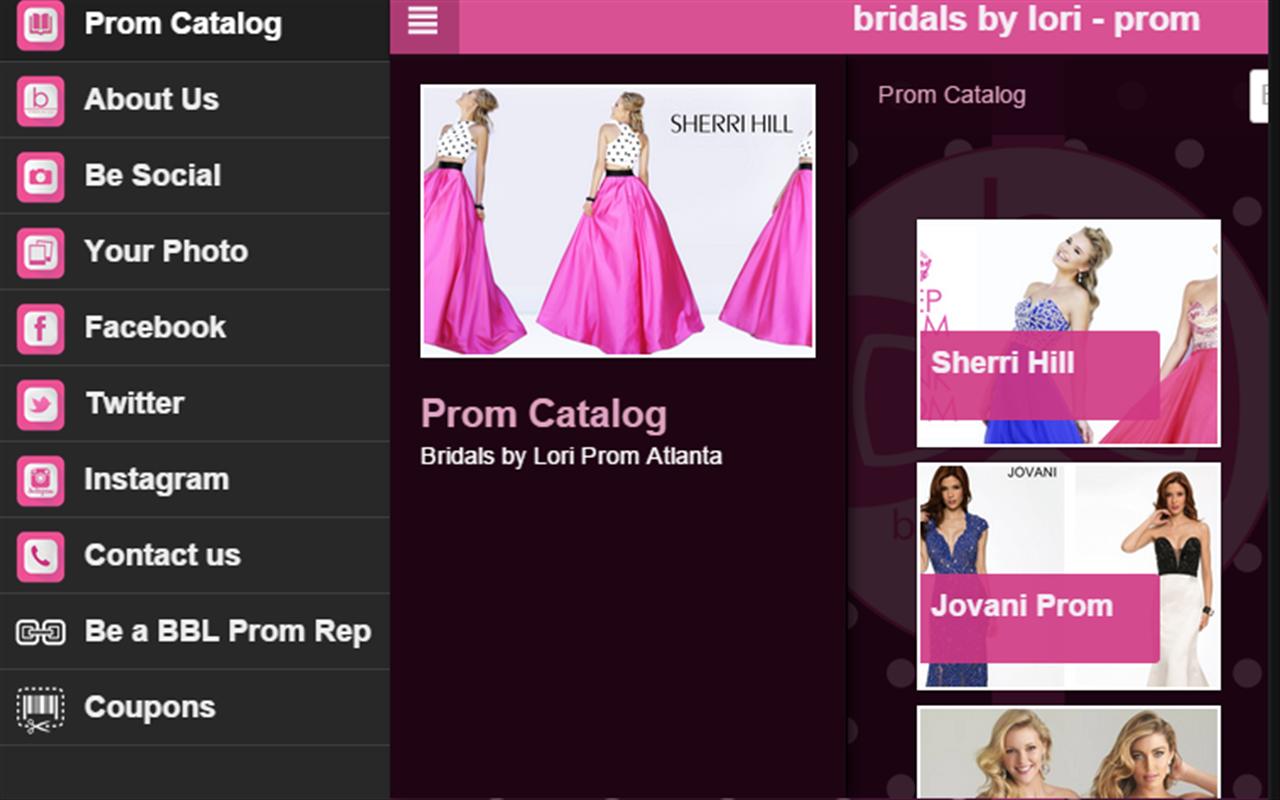Image resolution: width=1280 pixels, height=800 pixels.
Task: Open the Jovani Prom catalog tile
Action: pos(1068,576)
